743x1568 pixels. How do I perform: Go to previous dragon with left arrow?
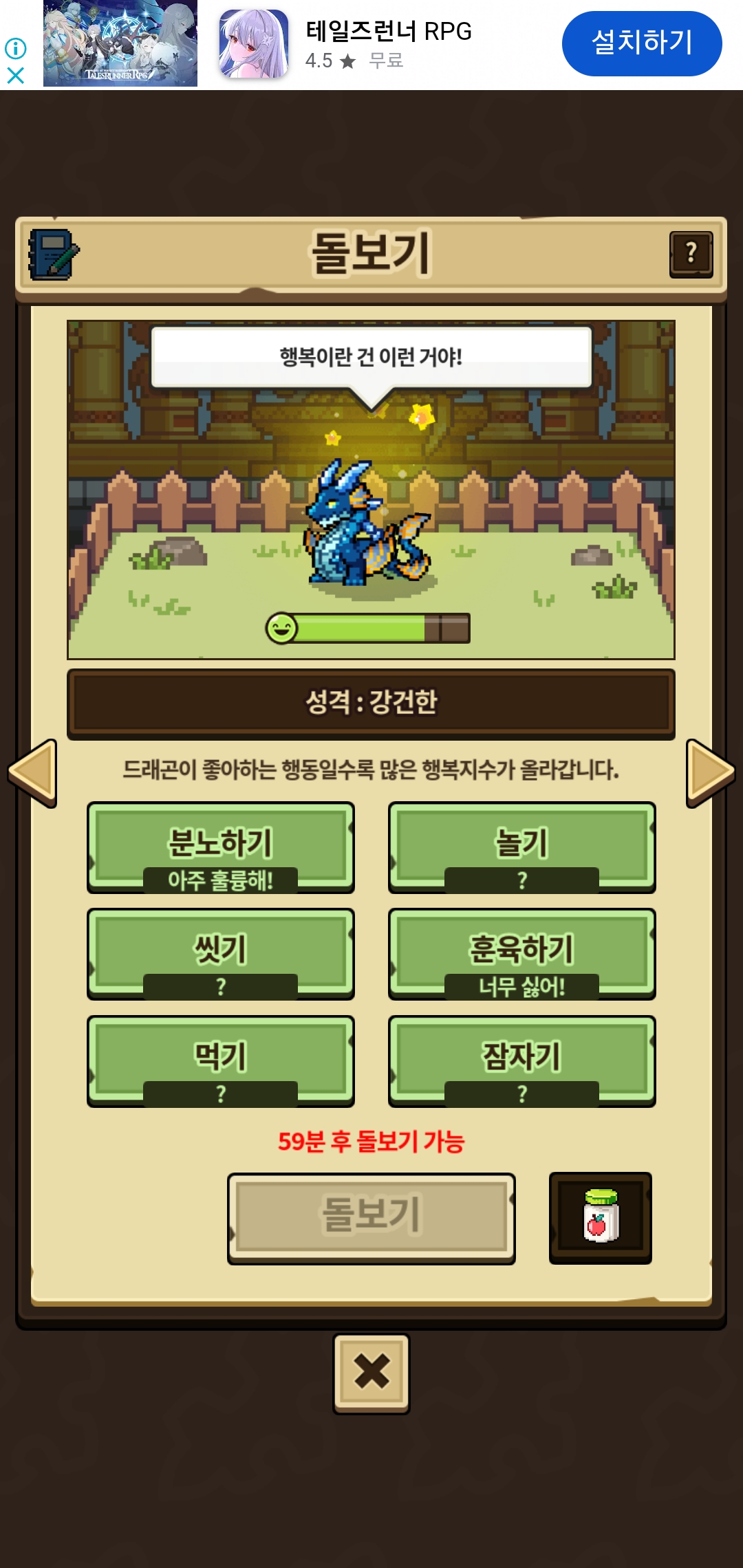(x=32, y=773)
